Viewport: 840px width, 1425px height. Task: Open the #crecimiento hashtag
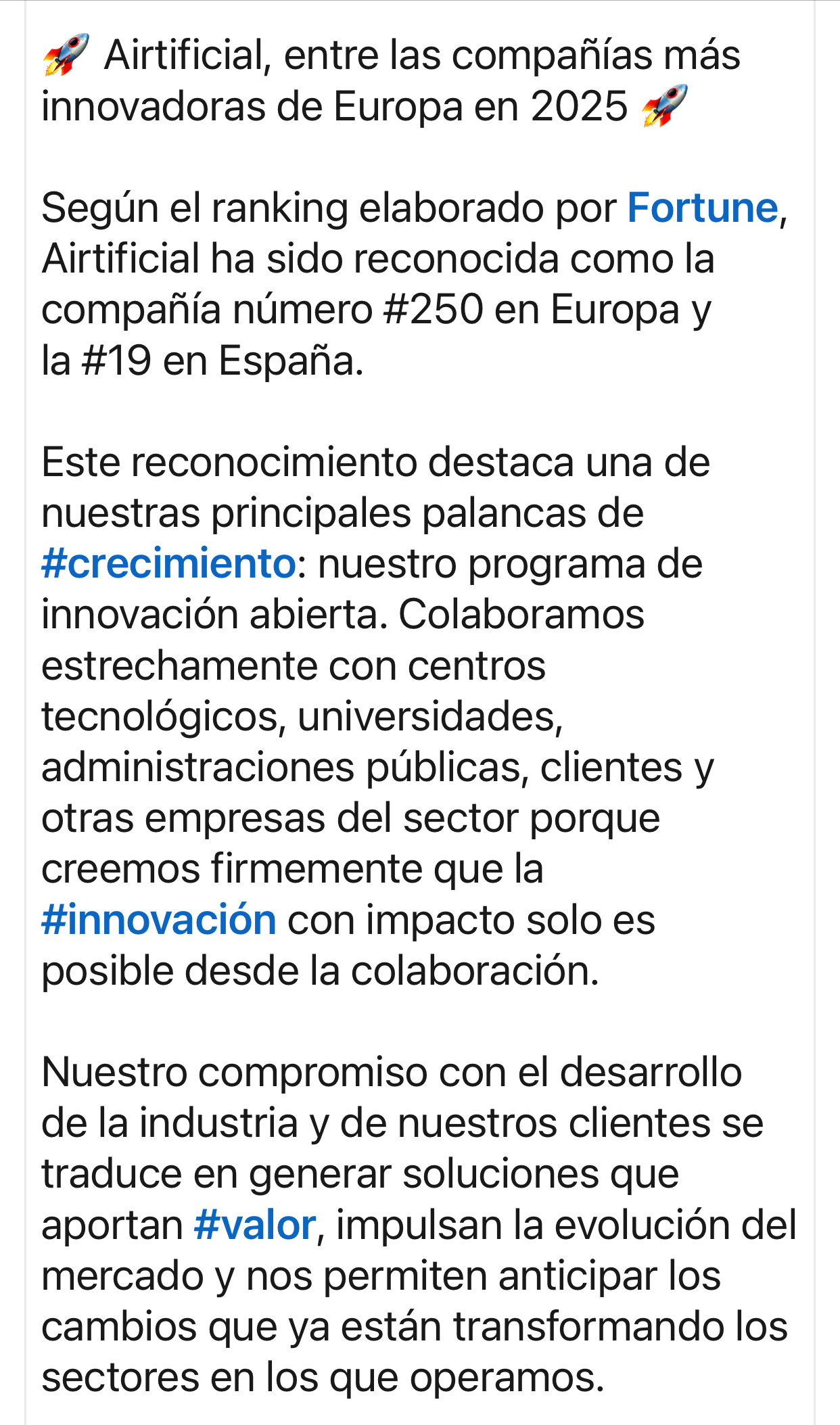pyautogui.click(x=168, y=564)
